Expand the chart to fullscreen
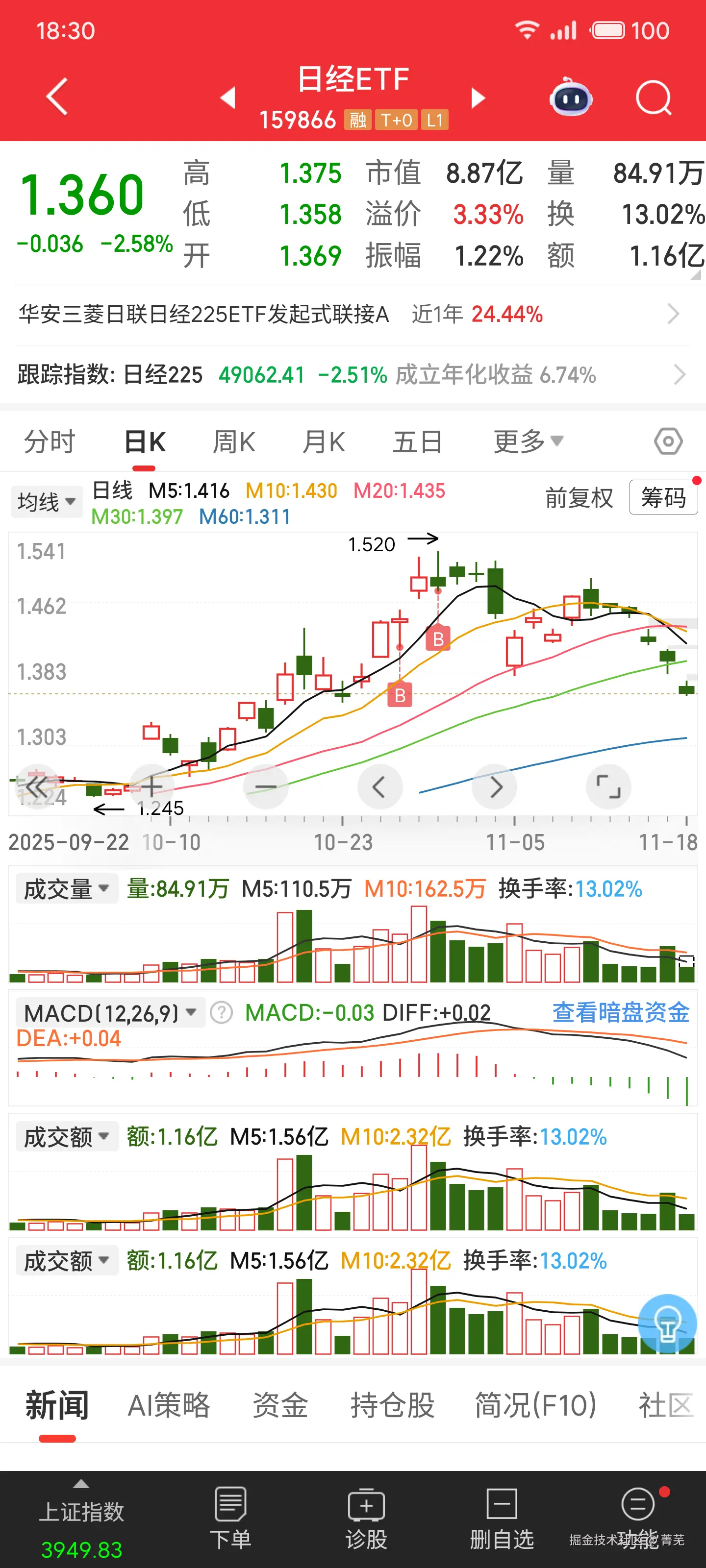 tap(608, 786)
